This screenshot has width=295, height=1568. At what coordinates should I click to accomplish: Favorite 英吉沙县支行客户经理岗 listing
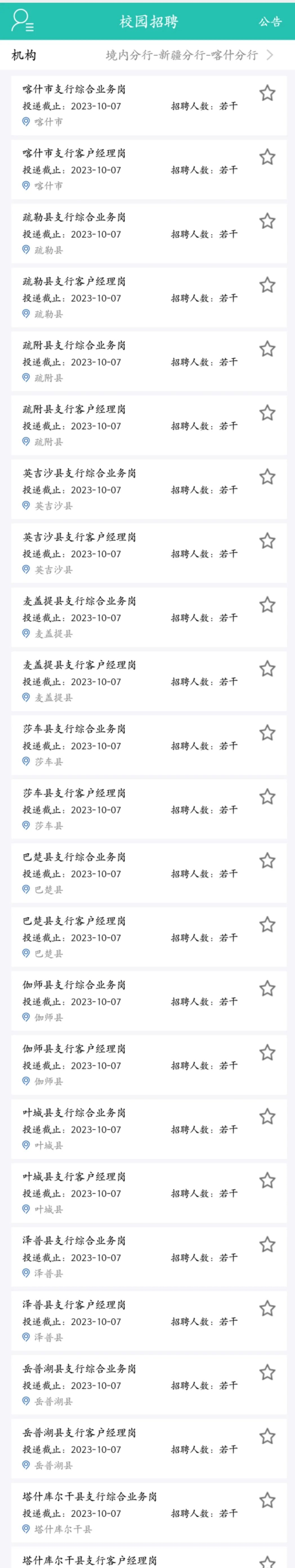point(267,540)
